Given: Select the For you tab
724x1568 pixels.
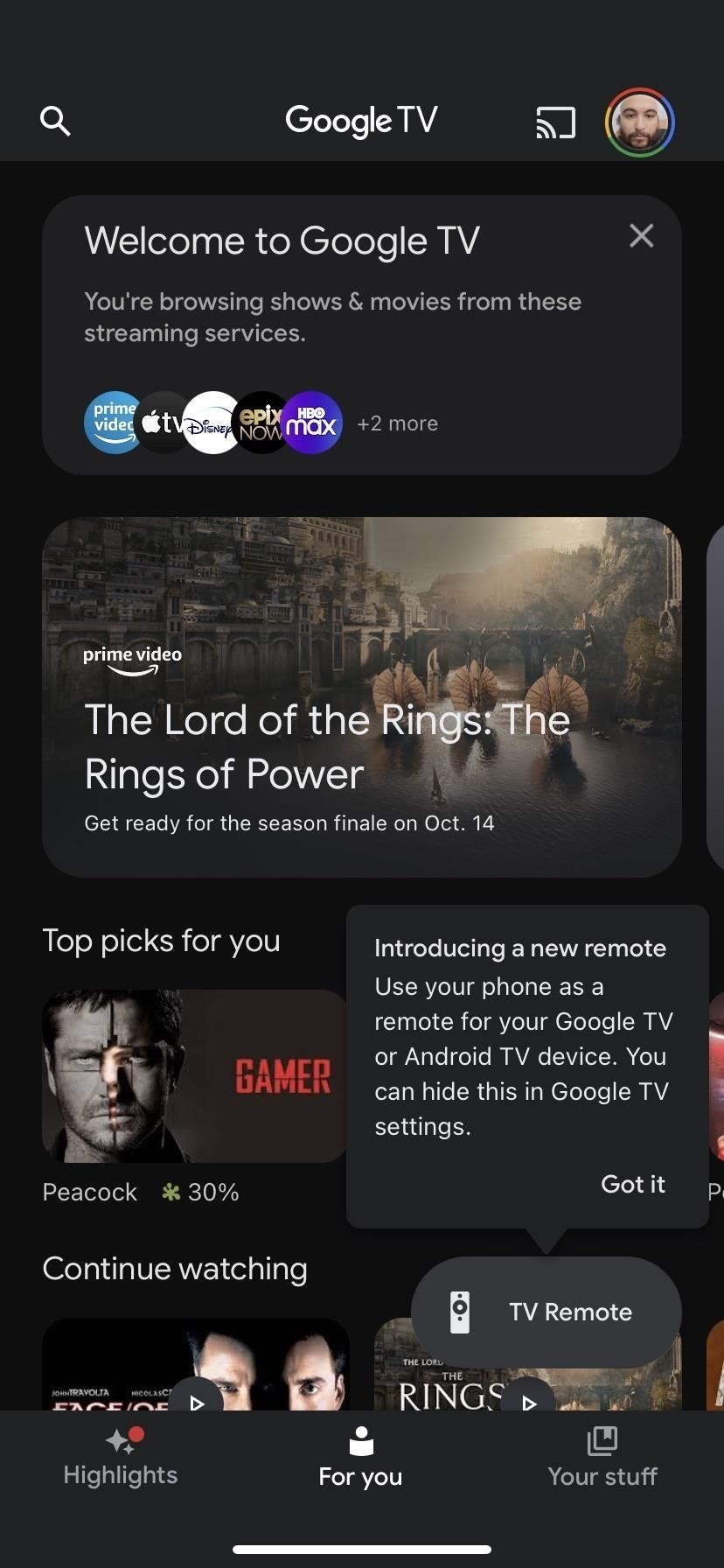Looking at the screenshot, I should [x=360, y=1459].
